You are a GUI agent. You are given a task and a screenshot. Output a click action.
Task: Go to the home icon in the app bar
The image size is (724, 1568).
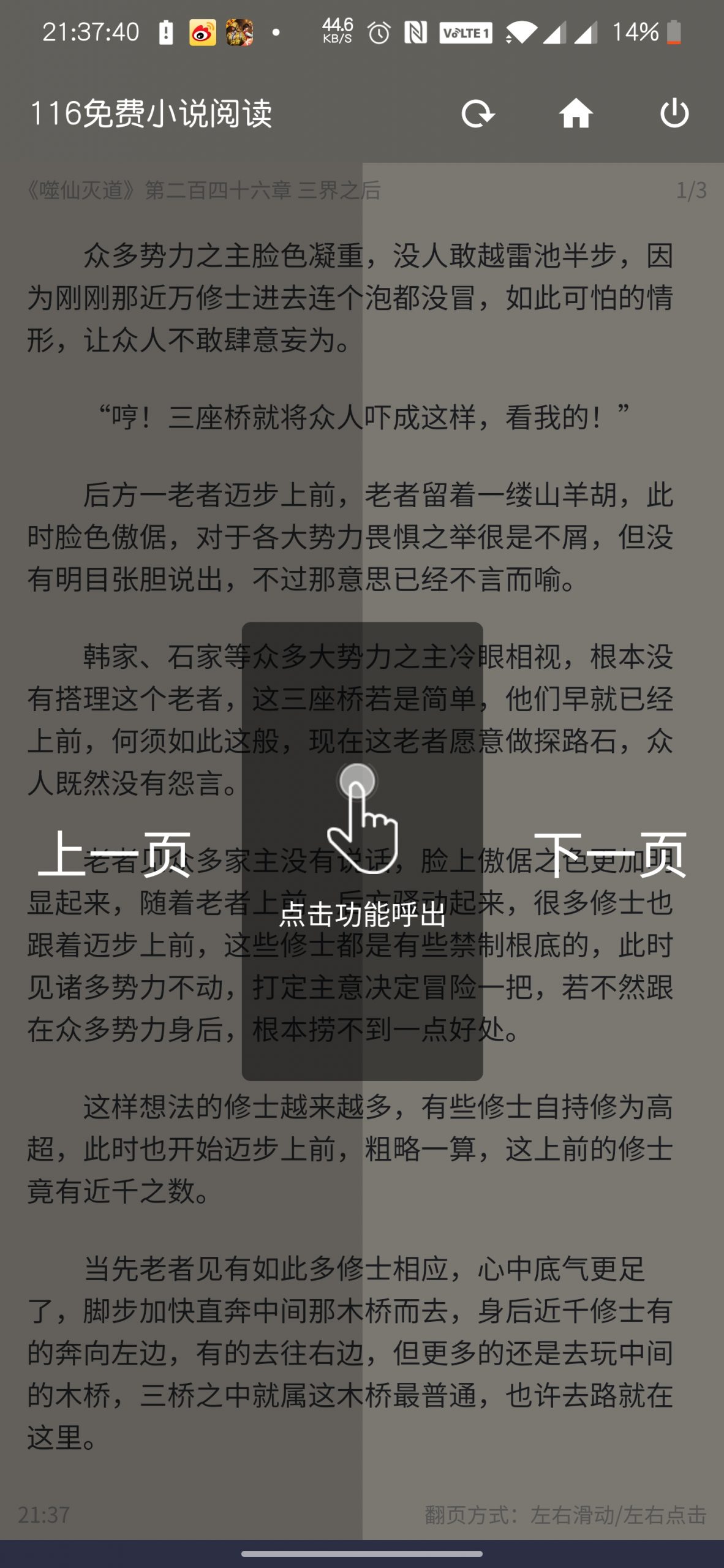point(576,114)
